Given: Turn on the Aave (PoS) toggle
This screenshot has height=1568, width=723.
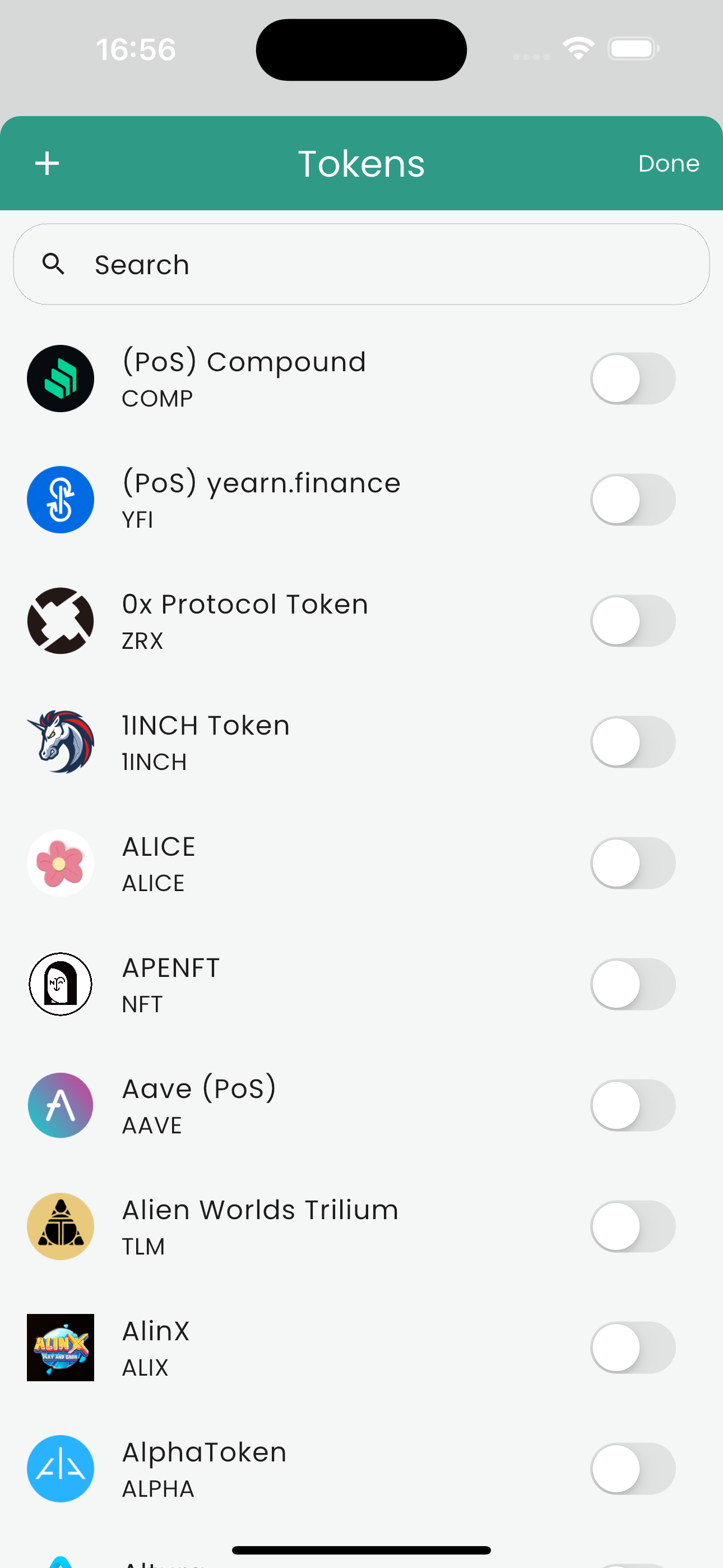Looking at the screenshot, I should 633,1105.
